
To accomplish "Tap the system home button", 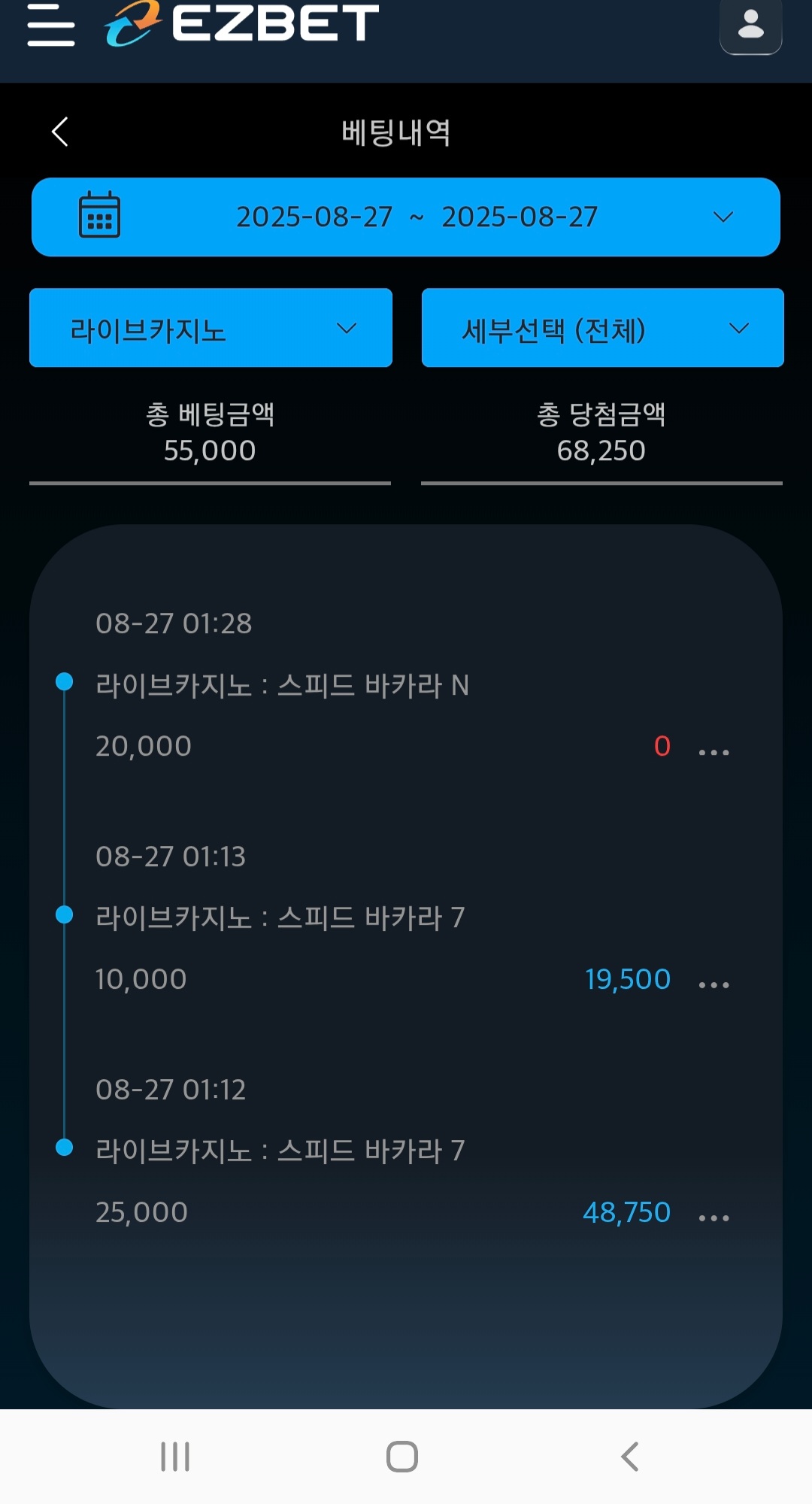I will (x=402, y=1457).
